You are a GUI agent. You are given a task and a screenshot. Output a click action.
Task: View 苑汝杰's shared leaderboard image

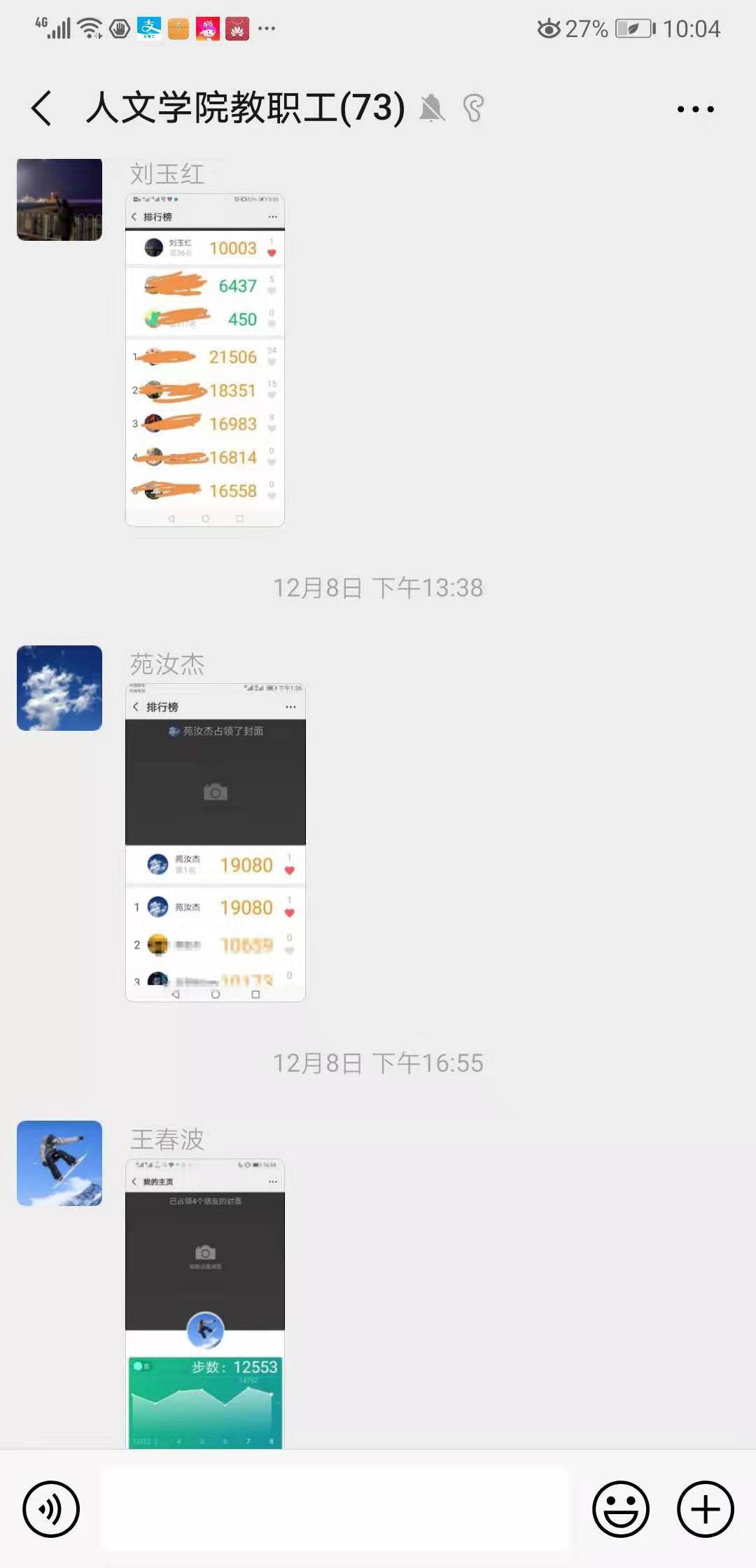point(215,843)
